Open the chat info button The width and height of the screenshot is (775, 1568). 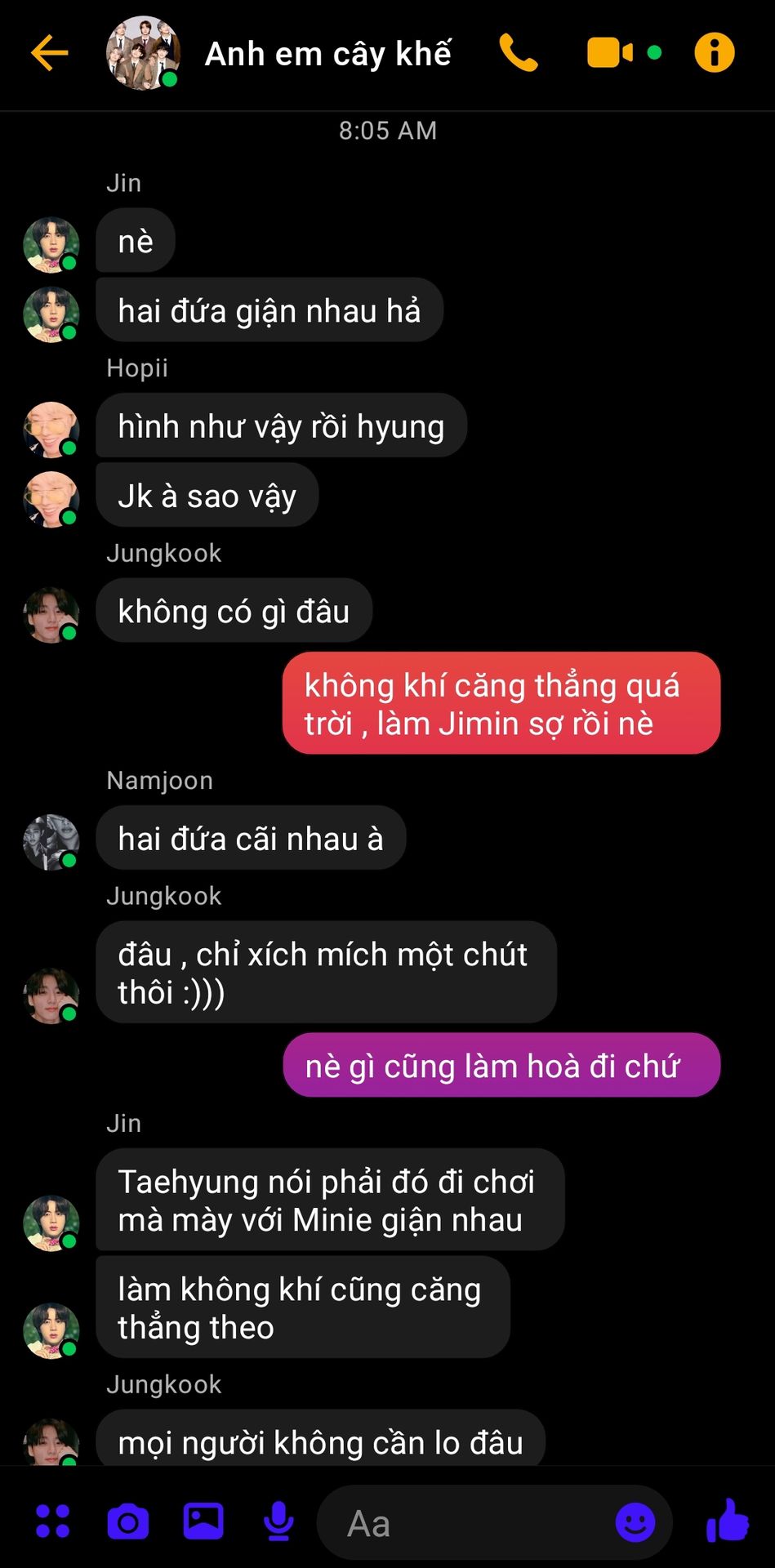[x=714, y=54]
